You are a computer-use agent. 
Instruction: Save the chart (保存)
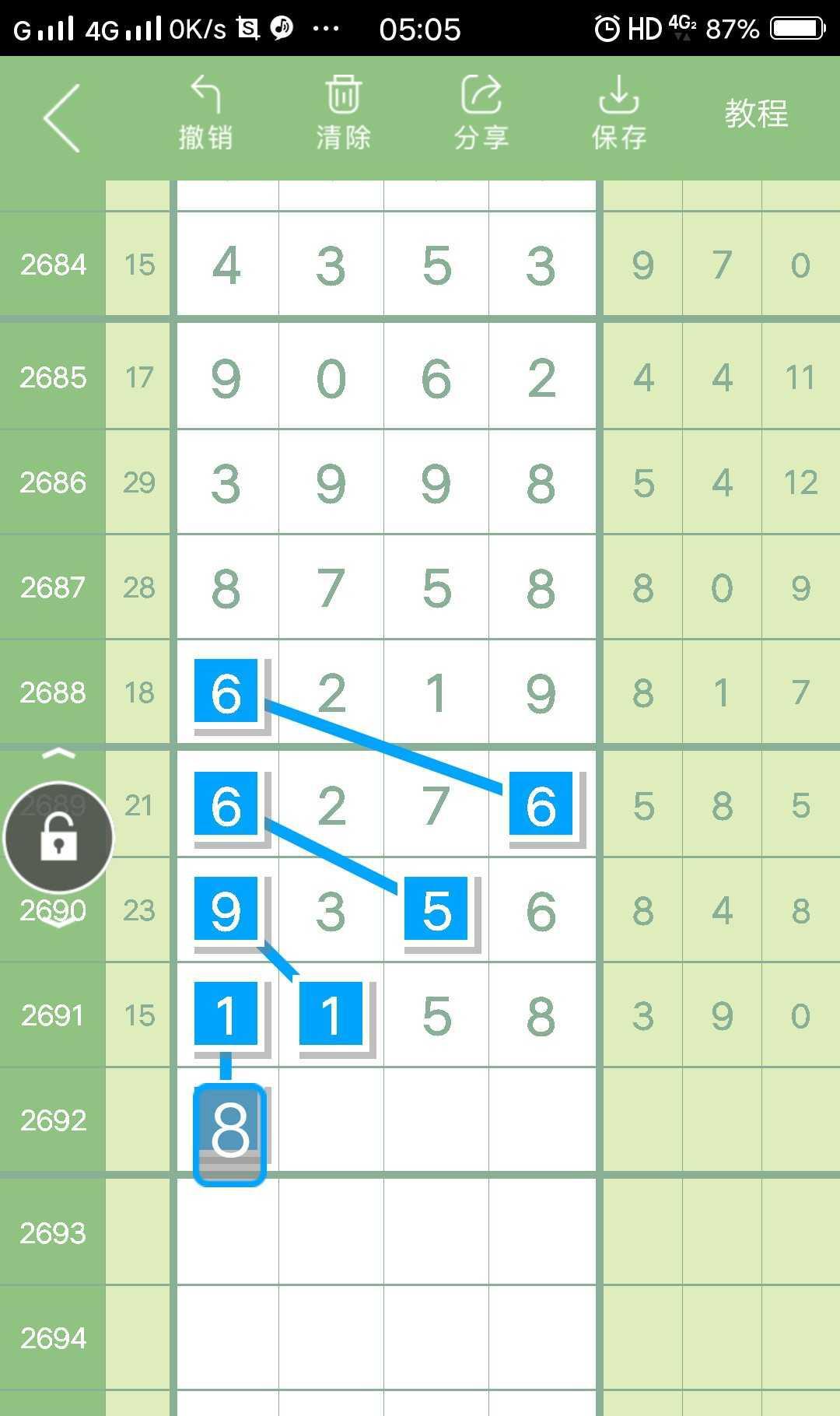(618, 114)
